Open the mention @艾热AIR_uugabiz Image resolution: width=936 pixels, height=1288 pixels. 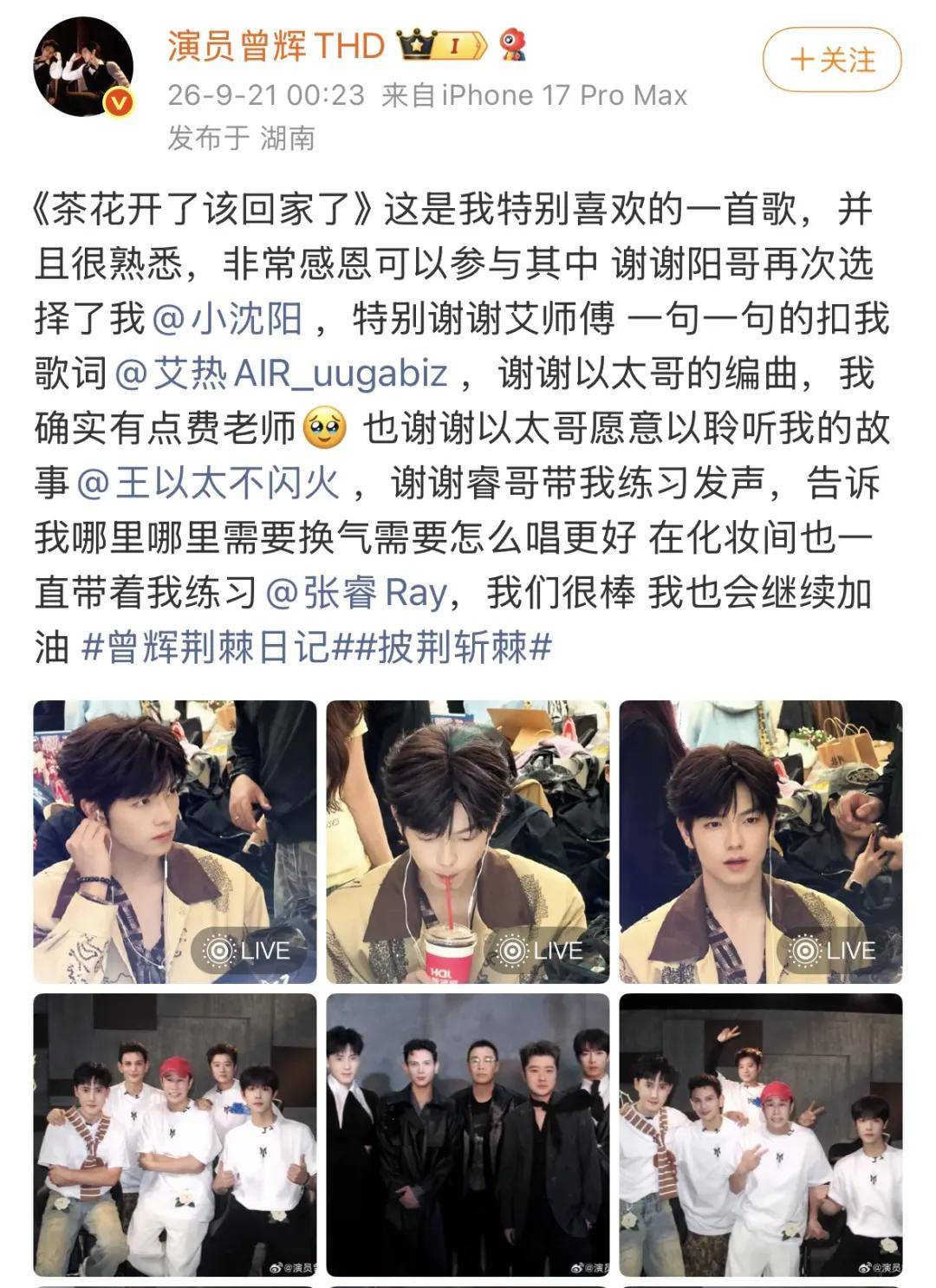281,374
